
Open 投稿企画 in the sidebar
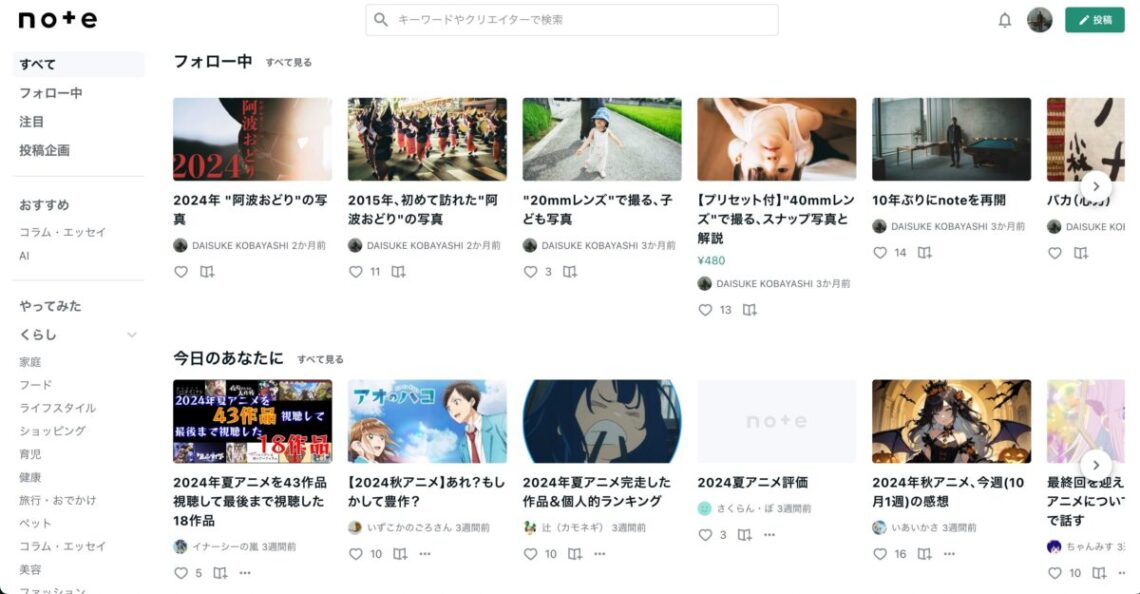(x=45, y=150)
